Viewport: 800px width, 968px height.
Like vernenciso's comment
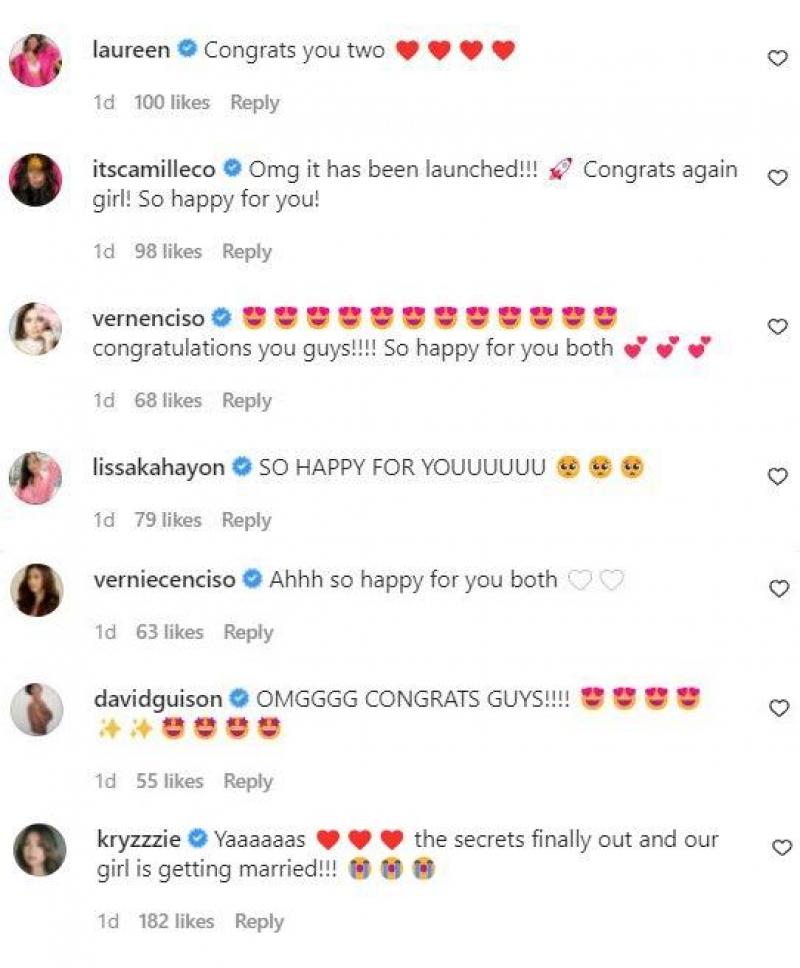tap(777, 326)
